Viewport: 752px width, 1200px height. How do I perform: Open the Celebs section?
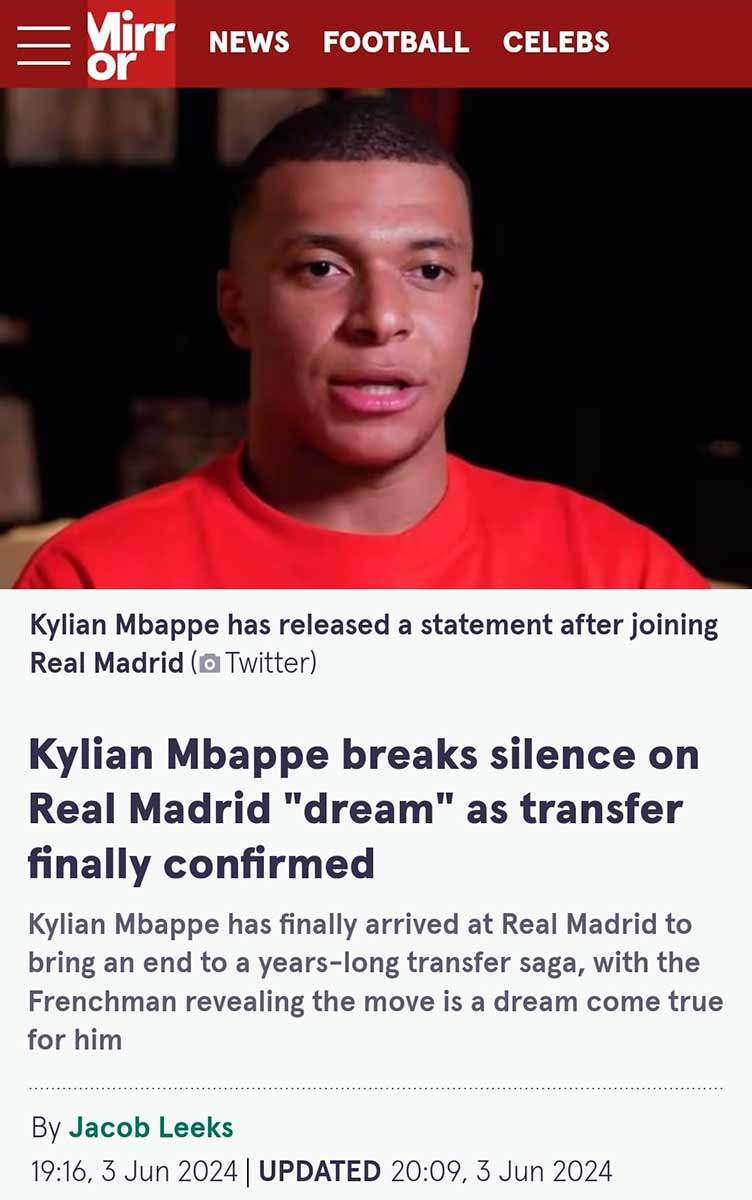556,42
